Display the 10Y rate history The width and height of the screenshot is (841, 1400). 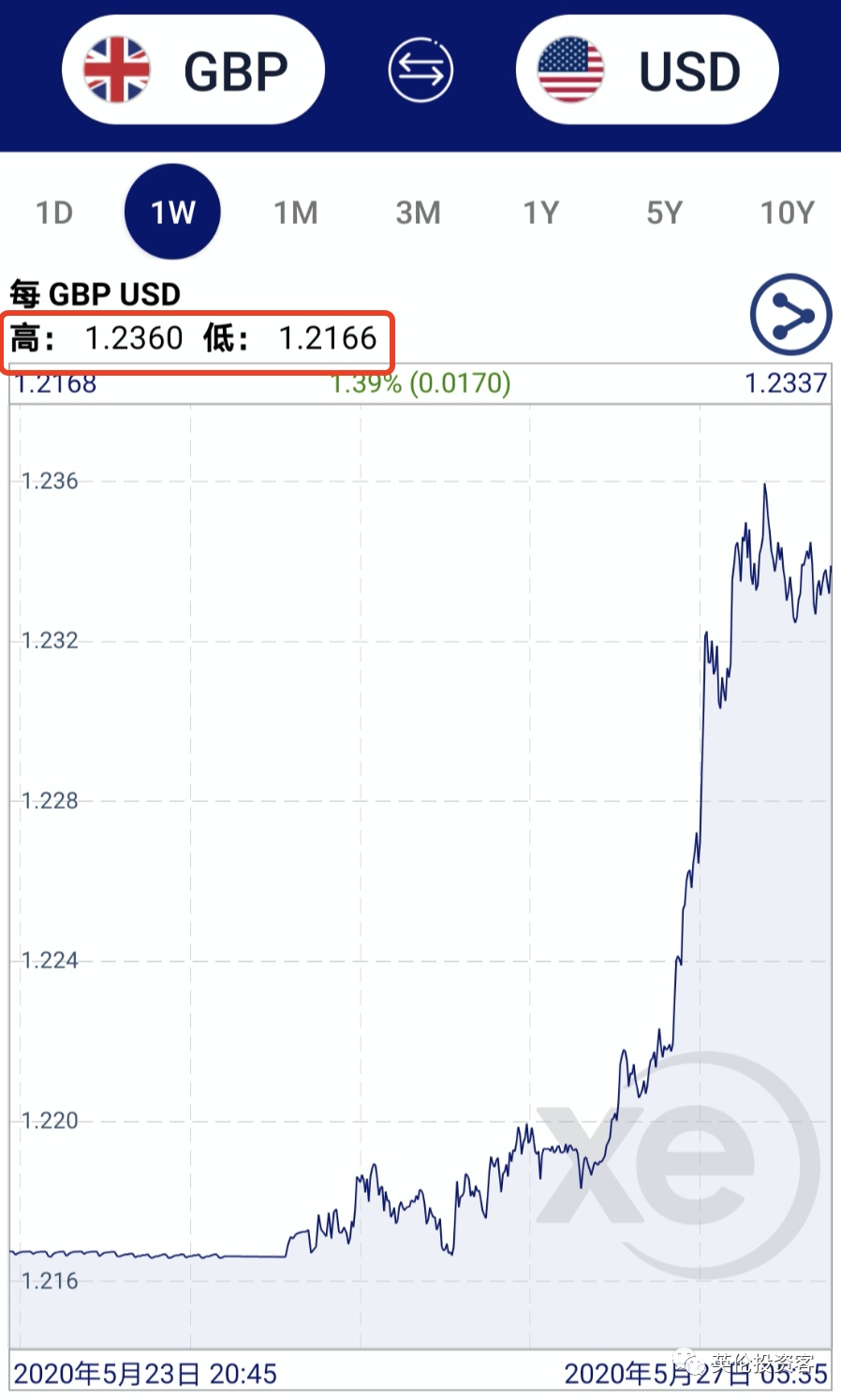pyautogui.click(x=787, y=213)
